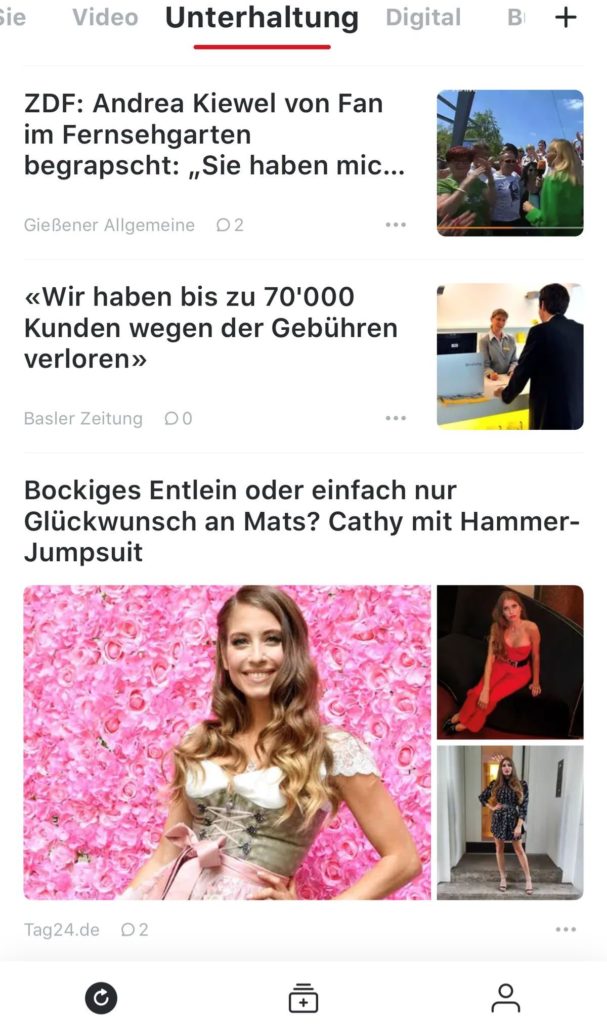This screenshot has height=1024, width=607.
Task: Open the add-channels tab in bottom bar
Action: 303,997
